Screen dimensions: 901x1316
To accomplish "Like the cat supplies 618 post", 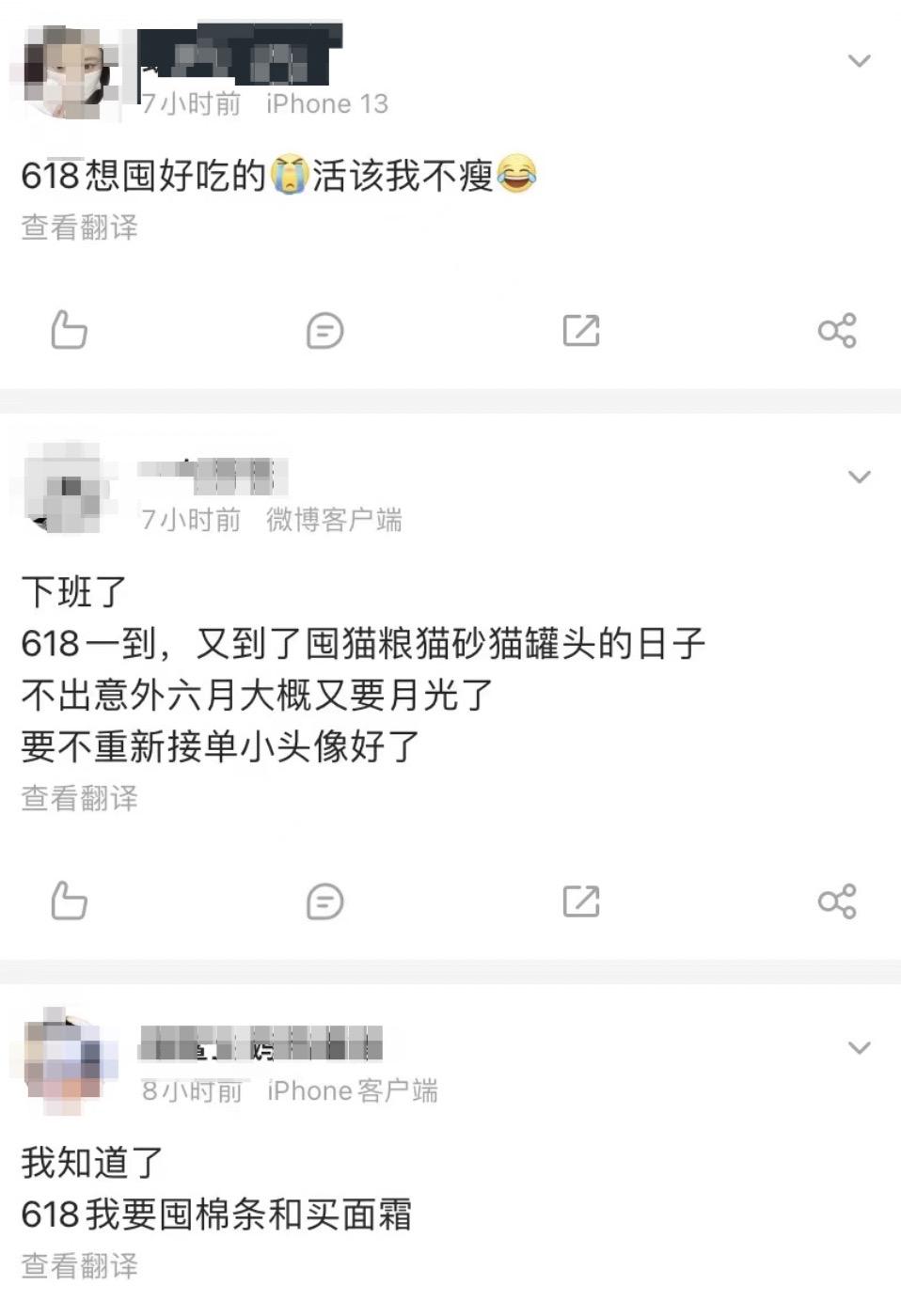I will click(x=67, y=901).
